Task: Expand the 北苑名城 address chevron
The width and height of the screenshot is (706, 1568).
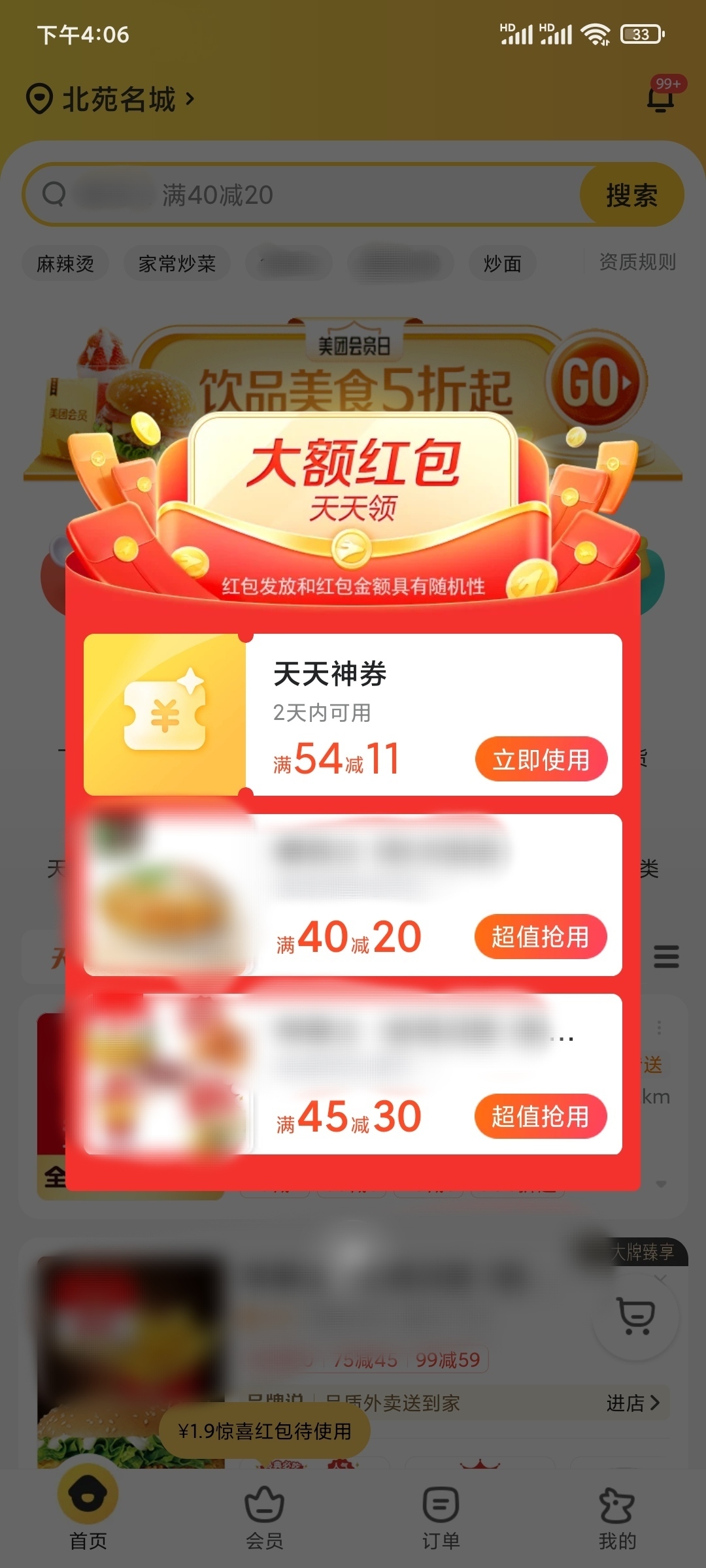Action: [190, 99]
